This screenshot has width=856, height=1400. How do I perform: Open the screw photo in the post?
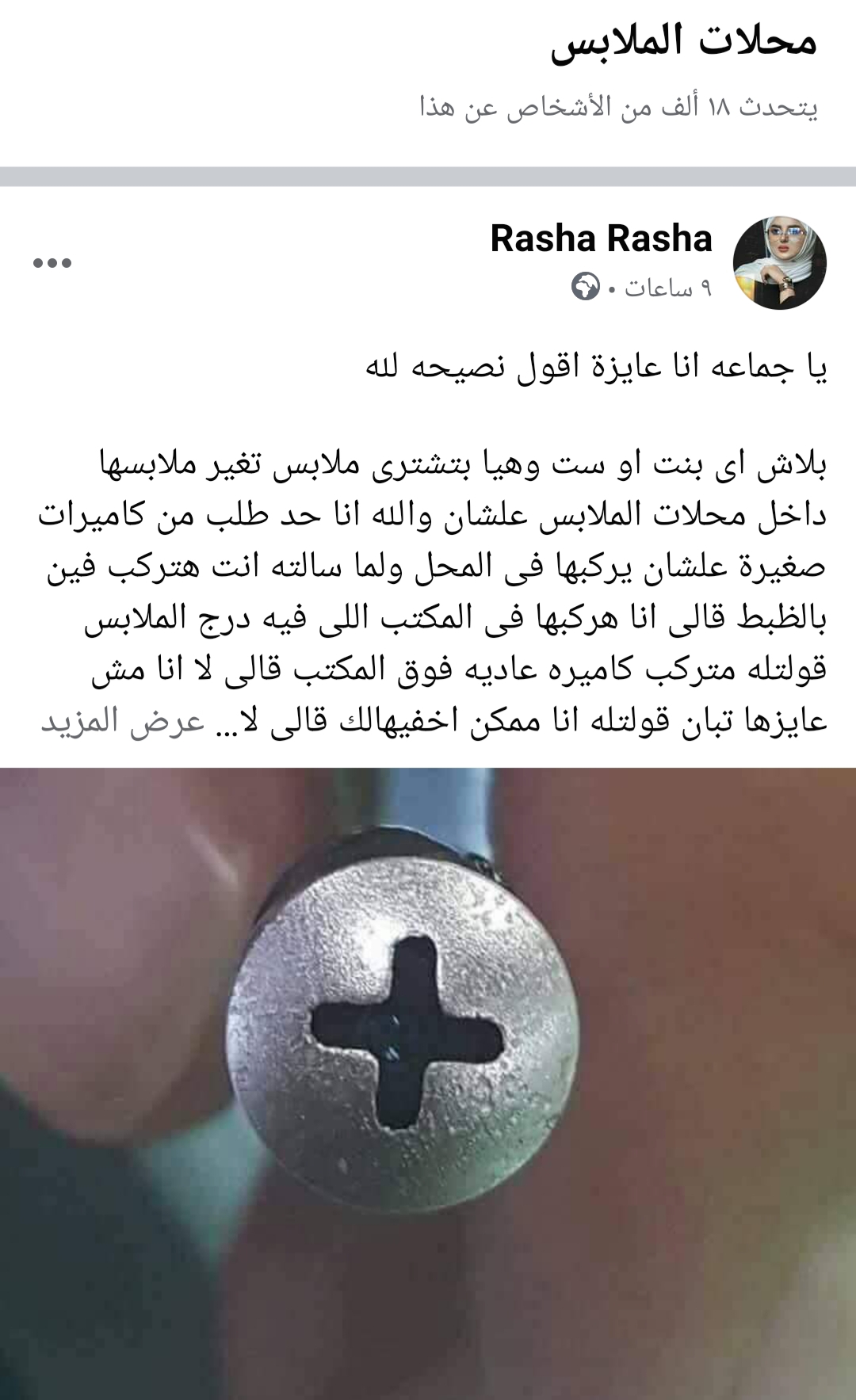(428, 1082)
